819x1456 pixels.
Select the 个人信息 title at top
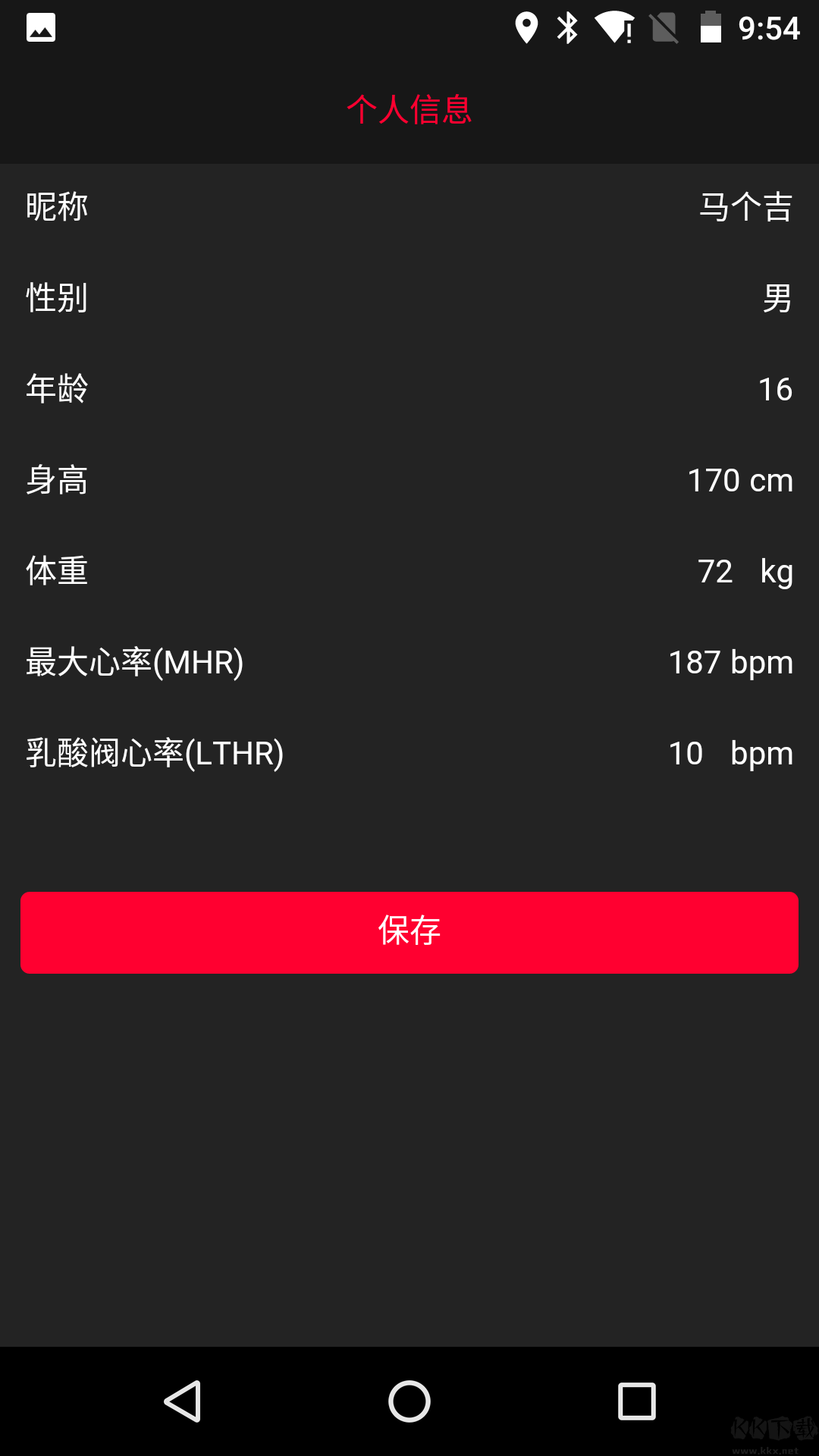click(409, 110)
